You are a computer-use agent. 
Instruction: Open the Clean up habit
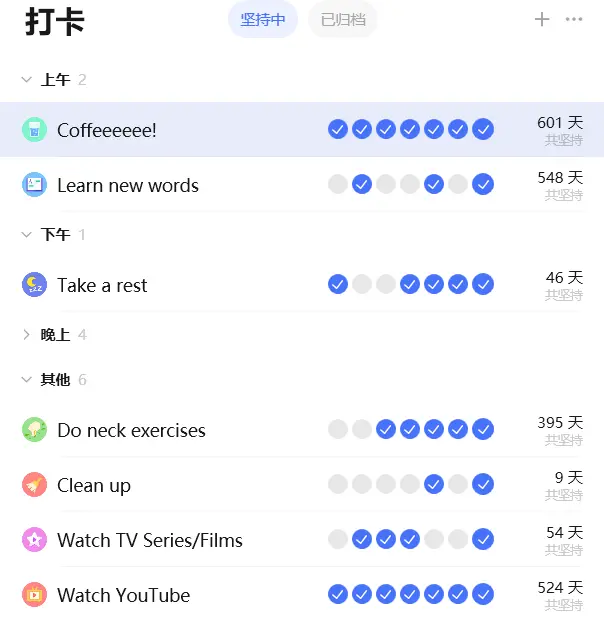tap(94, 485)
